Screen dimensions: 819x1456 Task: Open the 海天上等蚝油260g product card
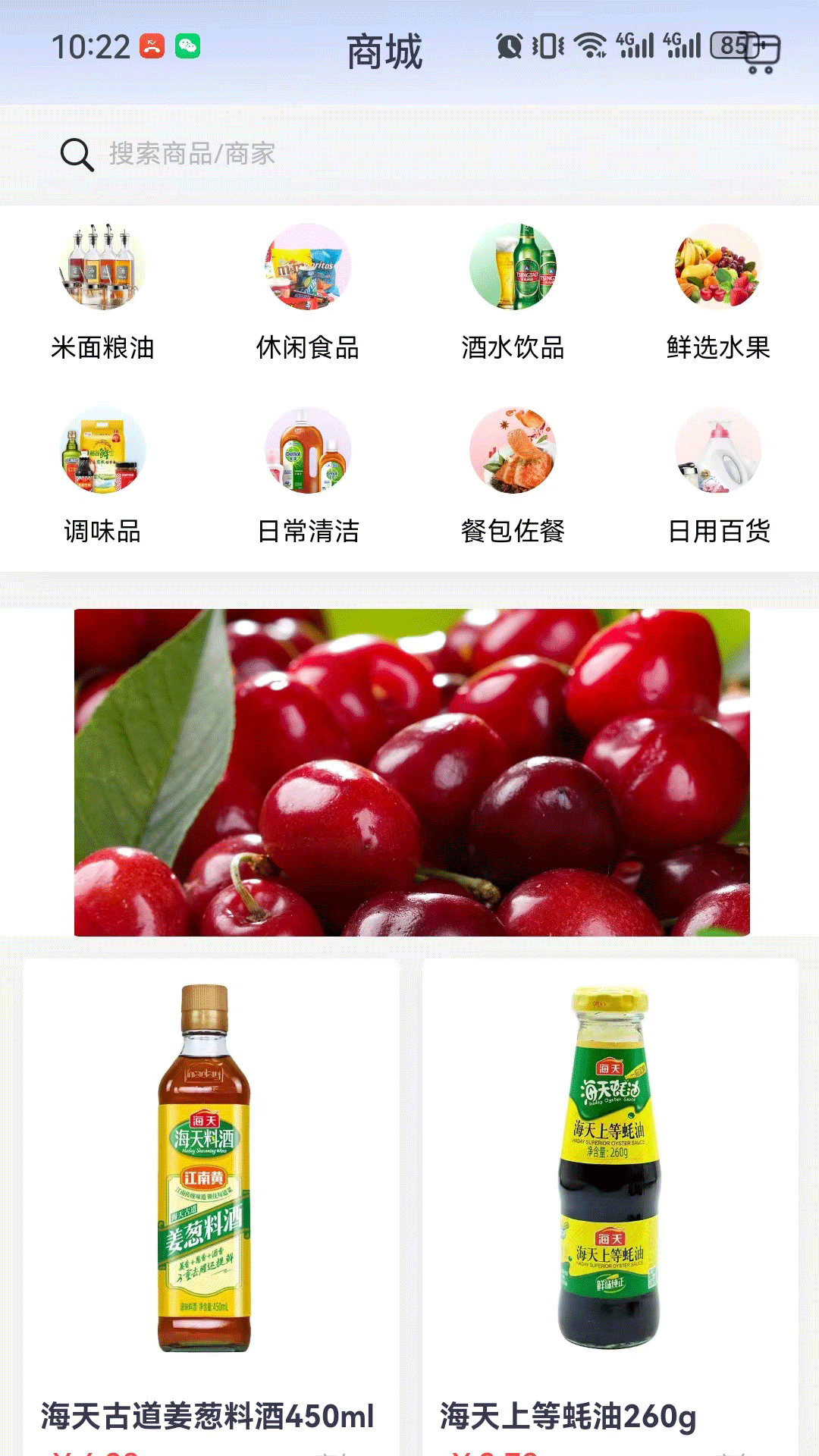tap(610, 1207)
